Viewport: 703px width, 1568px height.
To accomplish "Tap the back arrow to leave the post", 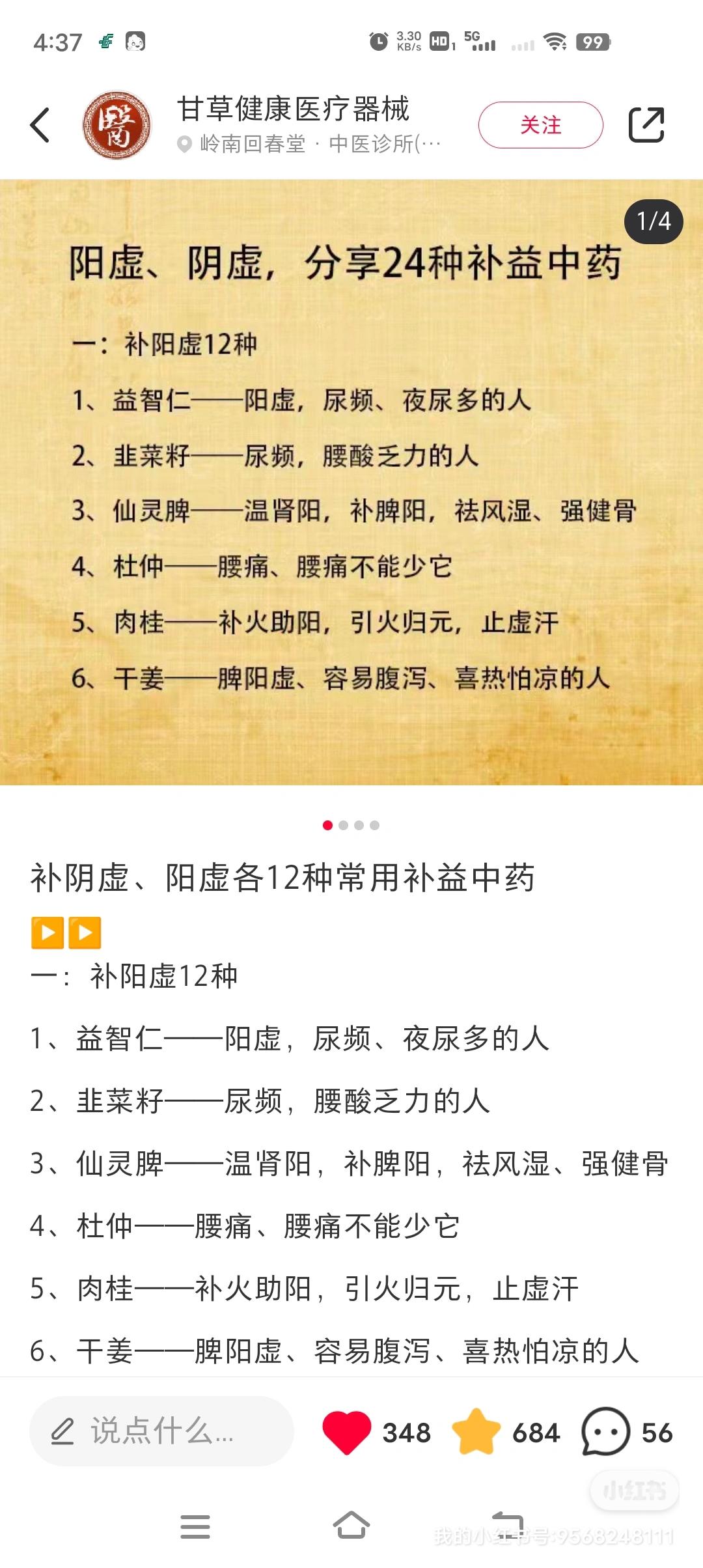I will [41, 125].
